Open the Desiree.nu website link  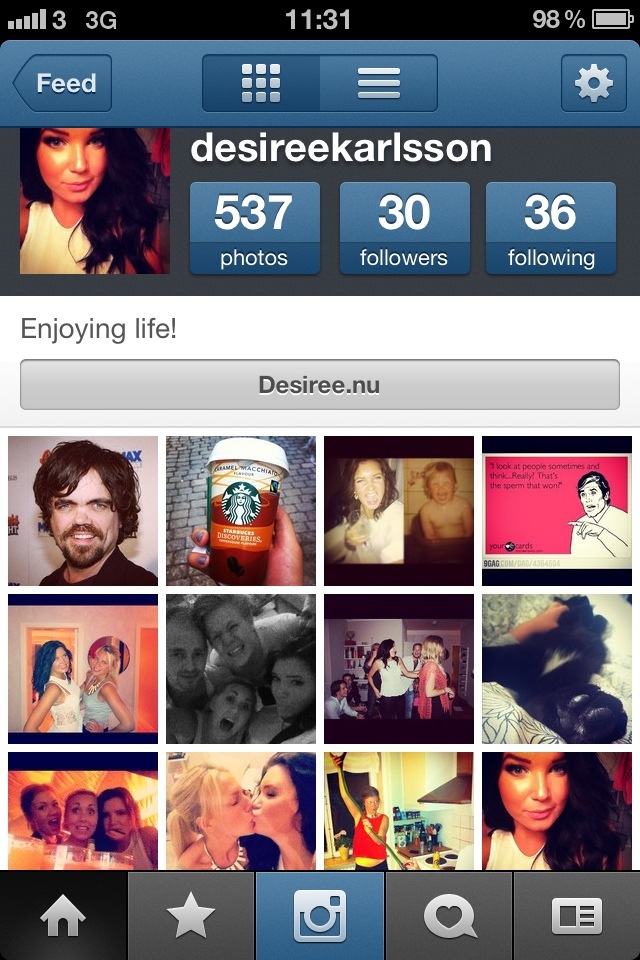pyautogui.click(x=319, y=385)
